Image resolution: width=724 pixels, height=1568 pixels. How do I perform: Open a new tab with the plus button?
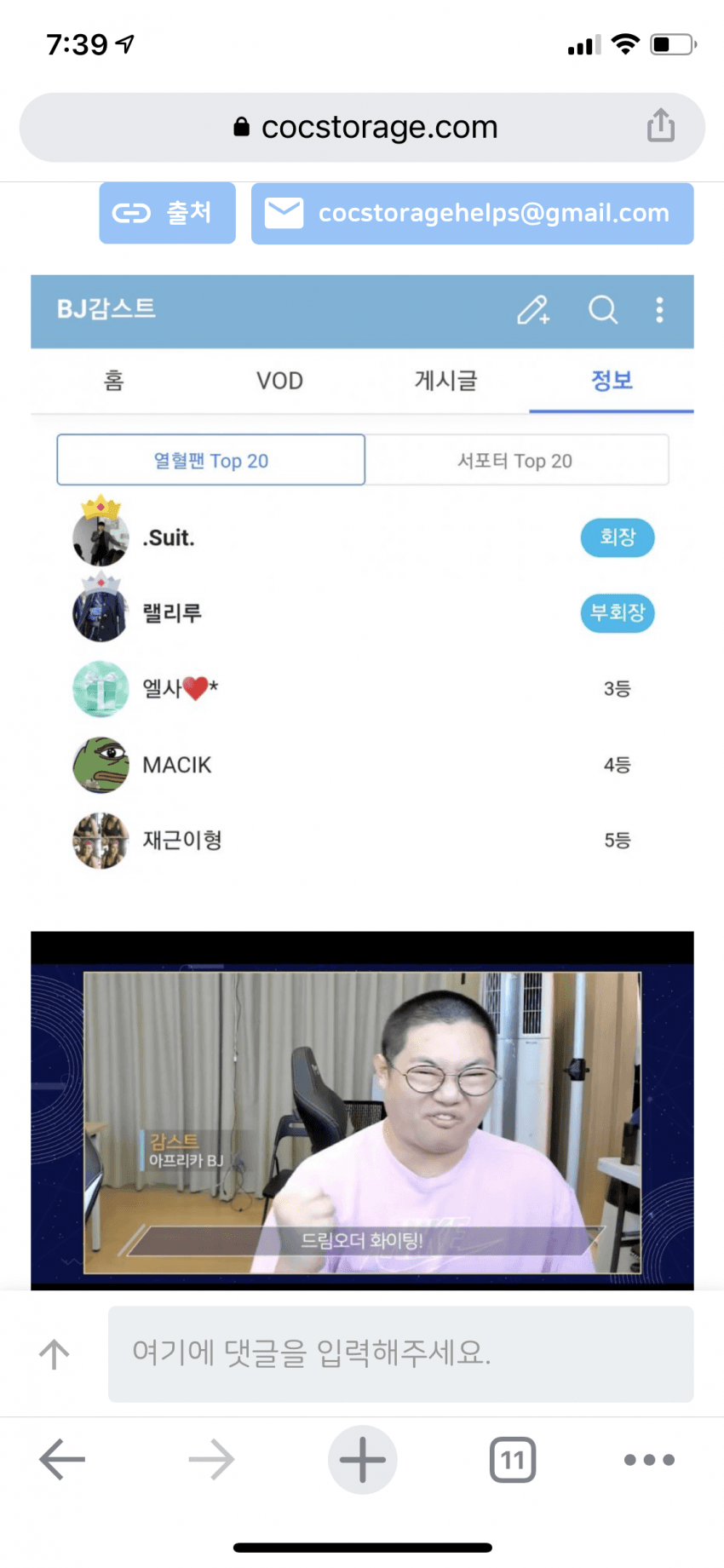pyautogui.click(x=362, y=1459)
